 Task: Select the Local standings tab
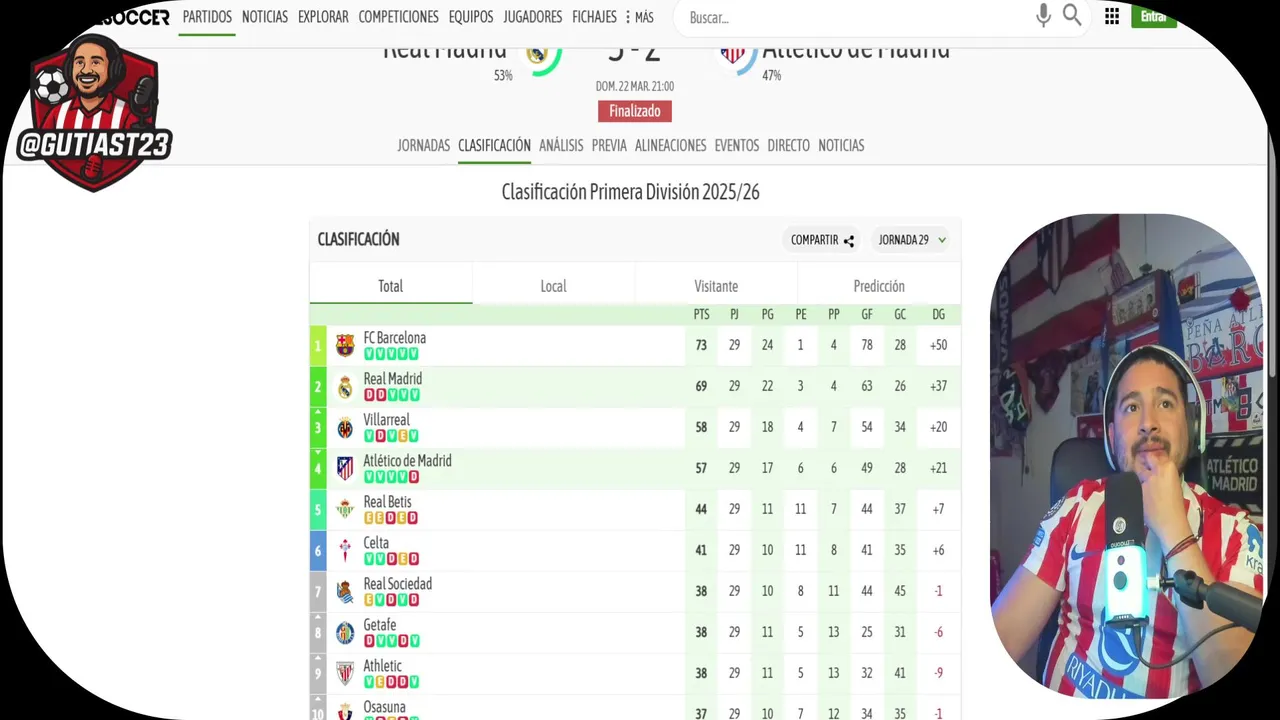click(553, 286)
